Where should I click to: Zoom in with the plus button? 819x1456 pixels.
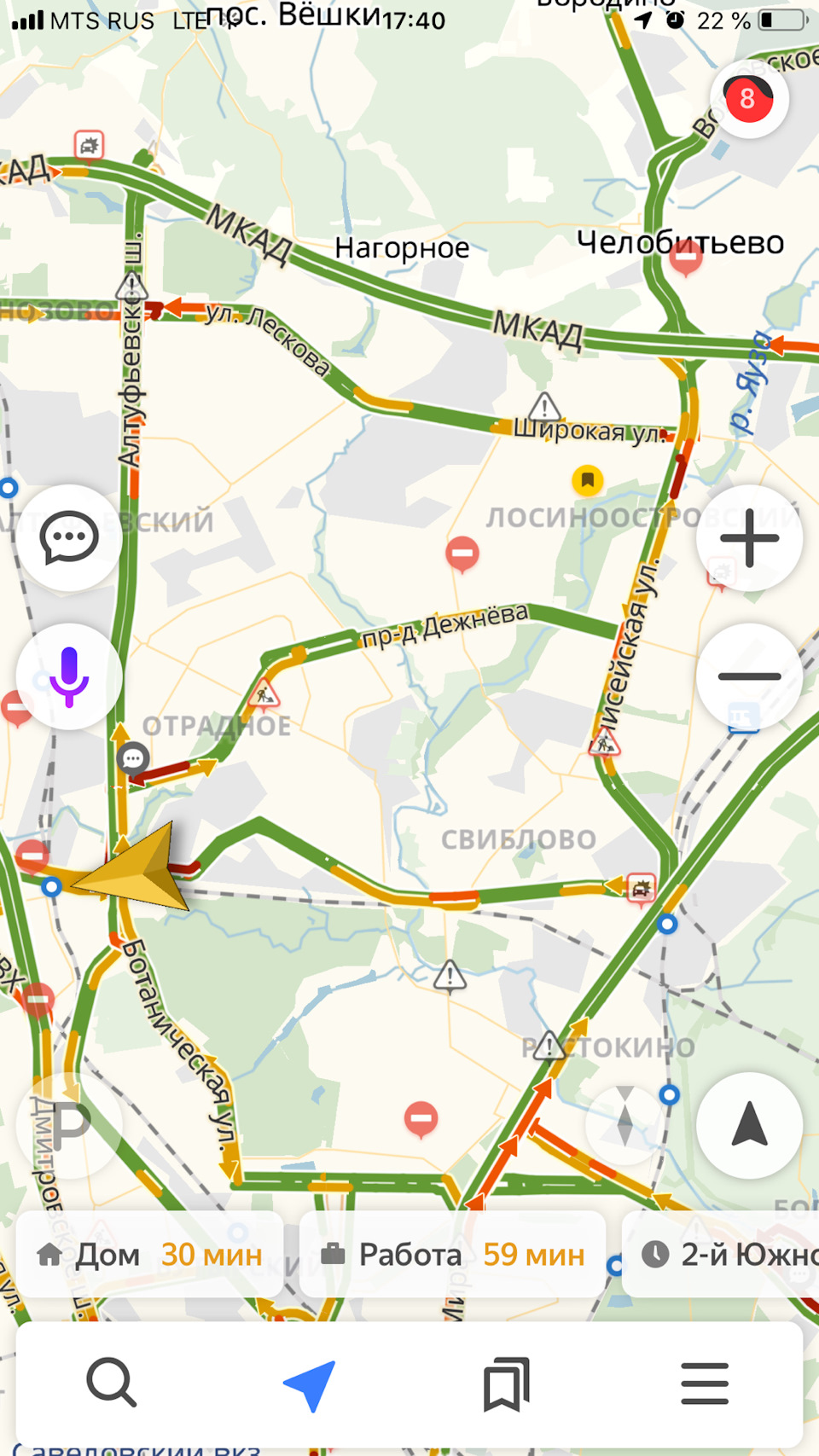pyautogui.click(x=749, y=538)
